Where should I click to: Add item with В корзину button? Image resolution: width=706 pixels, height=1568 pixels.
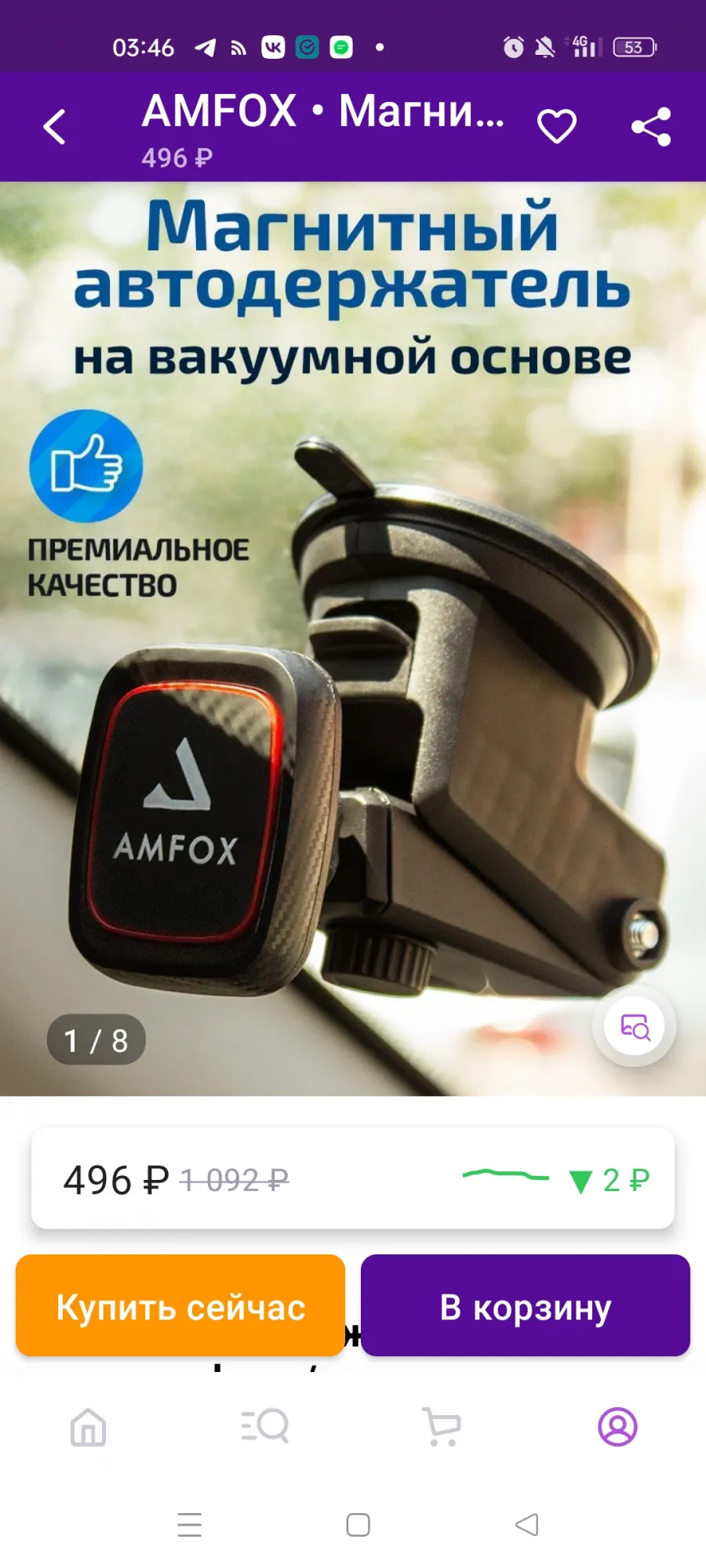click(x=526, y=1306)
